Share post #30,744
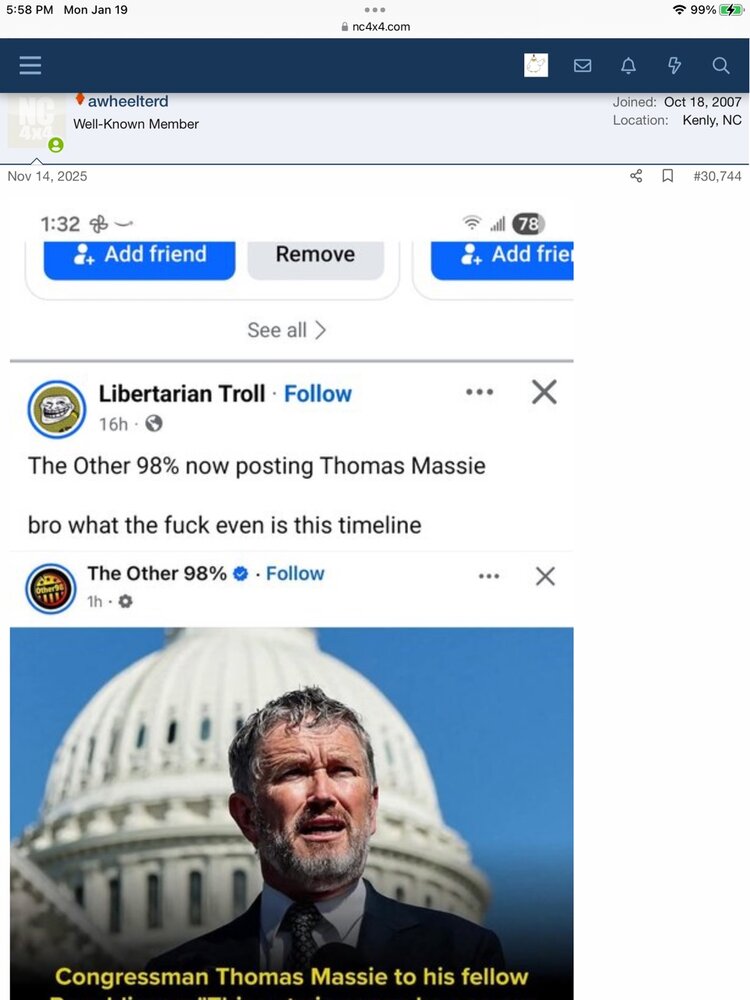The width and height of the screenshot is (750, 1000). (636, 176)
